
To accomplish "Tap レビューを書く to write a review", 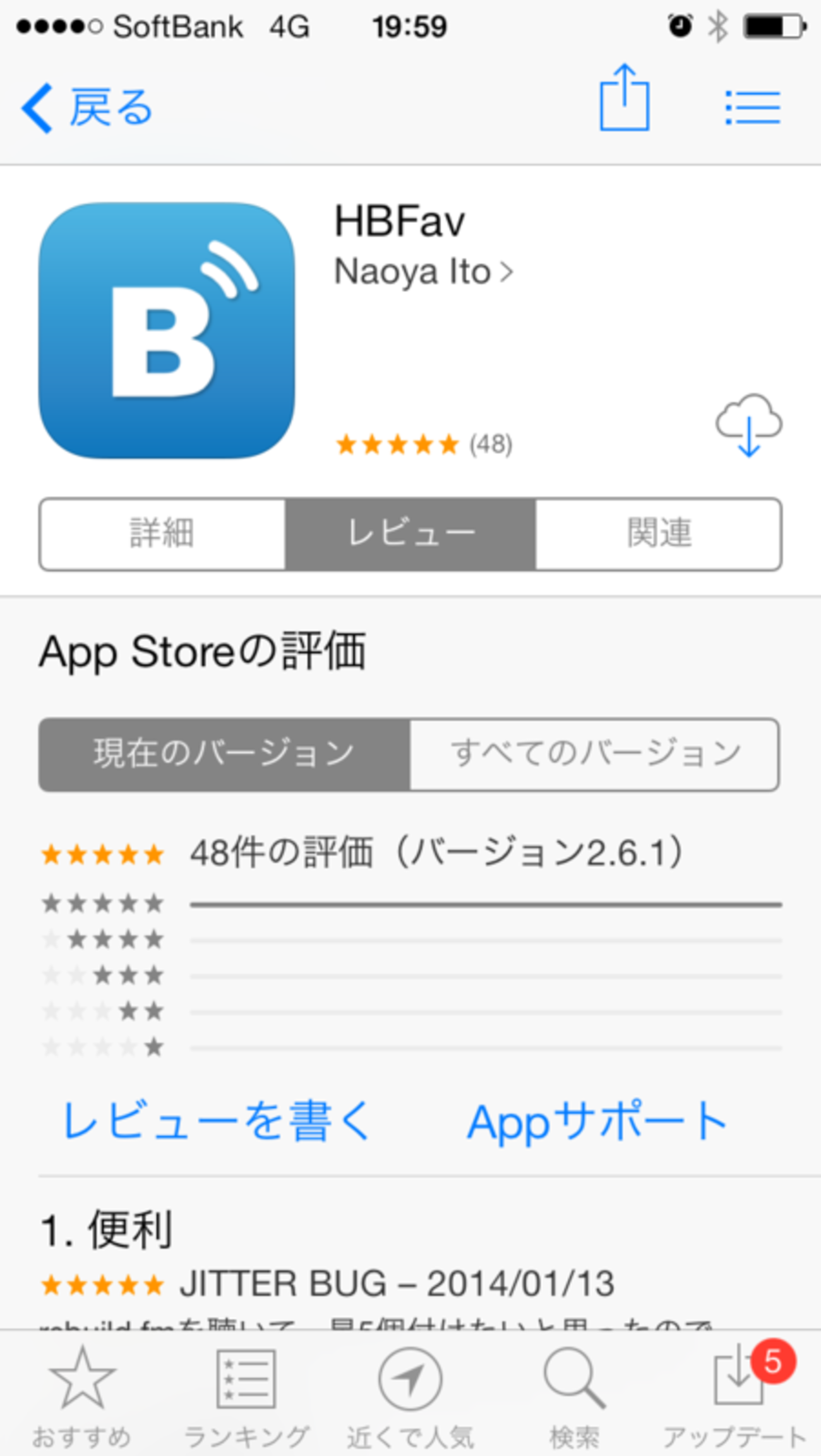I will pyautogui.click(x=217, y=1121).
